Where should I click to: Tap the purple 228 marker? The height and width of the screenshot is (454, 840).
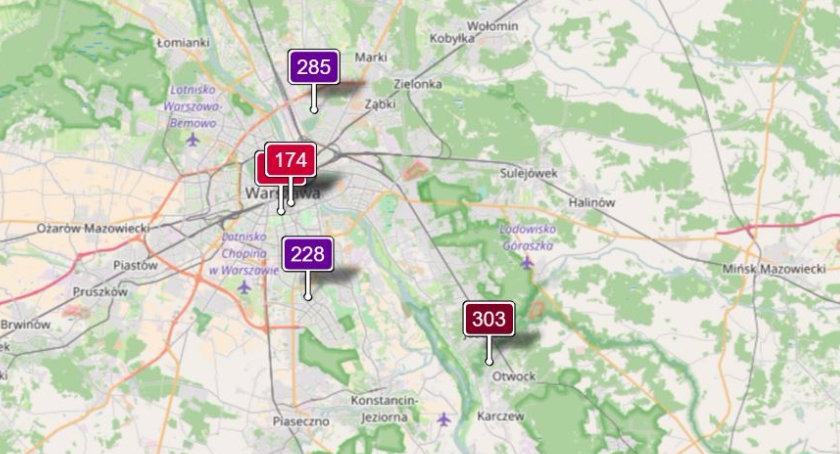click(x=307, y=254)
